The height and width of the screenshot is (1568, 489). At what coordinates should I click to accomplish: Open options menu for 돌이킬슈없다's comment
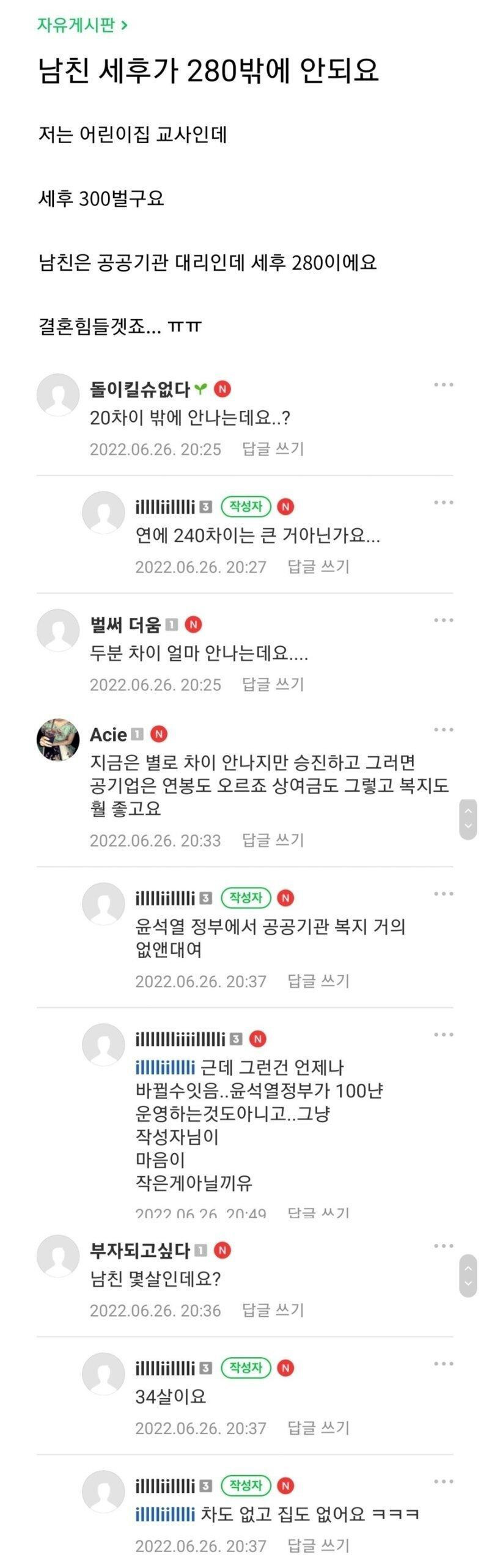tap(443, 385)
